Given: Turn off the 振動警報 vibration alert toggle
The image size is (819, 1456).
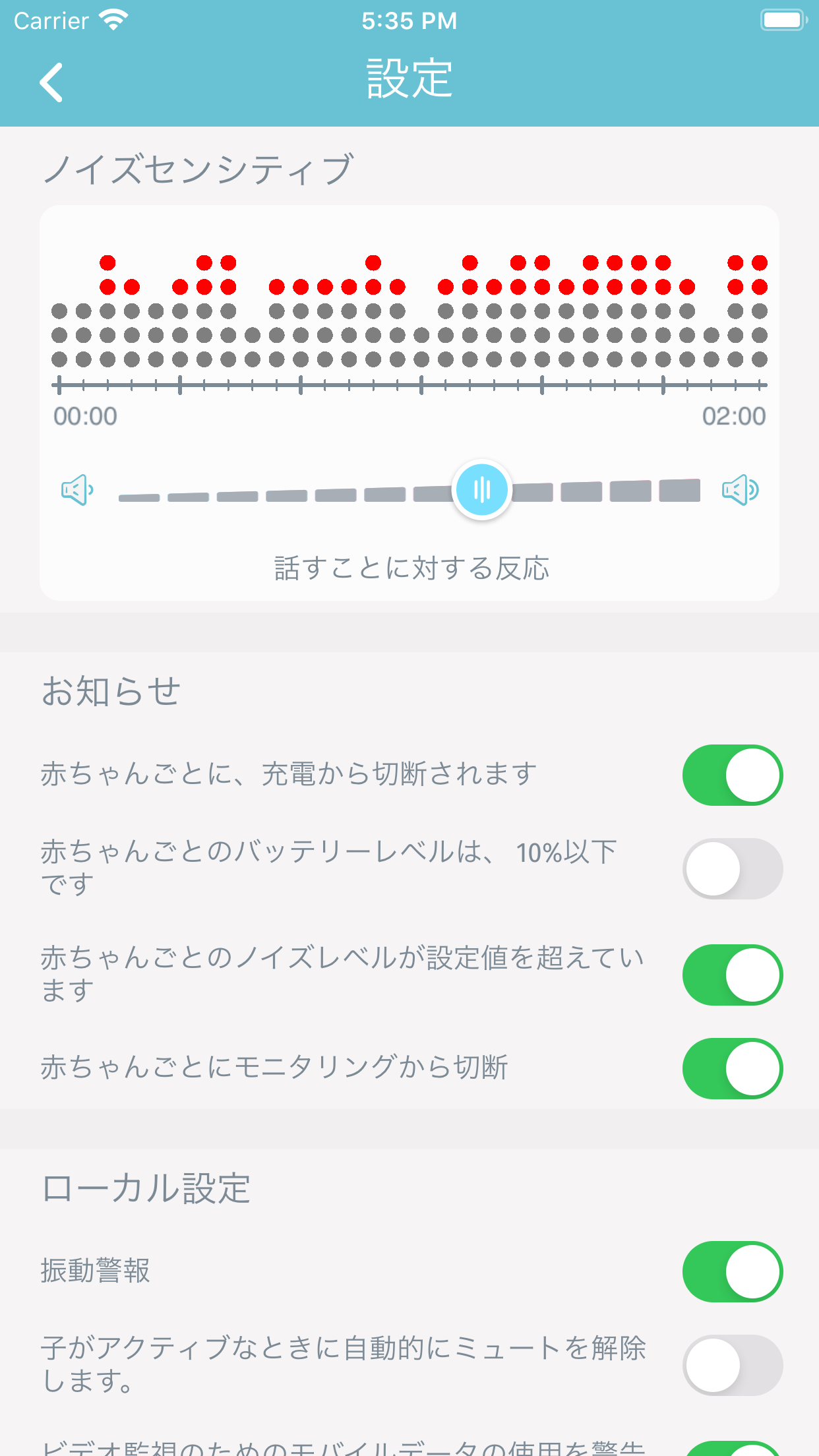Looking at the screenshot, I should pos(733,1271).
